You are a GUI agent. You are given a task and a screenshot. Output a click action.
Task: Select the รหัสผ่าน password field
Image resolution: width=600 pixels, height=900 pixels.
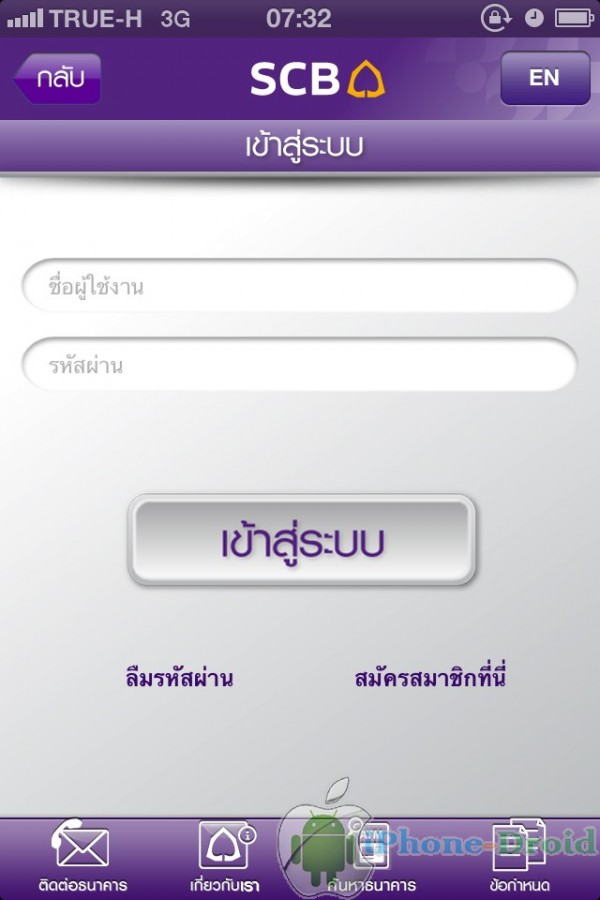(x=298, y=365)
